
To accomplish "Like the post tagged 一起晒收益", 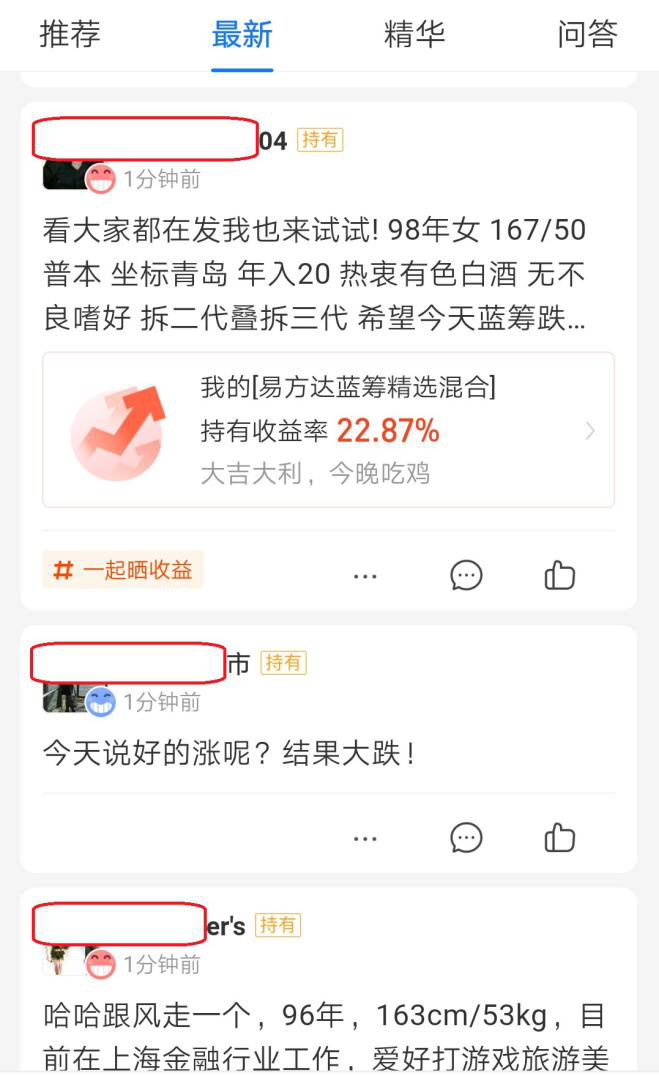I will pyautogui.click(x=560, y=575).
